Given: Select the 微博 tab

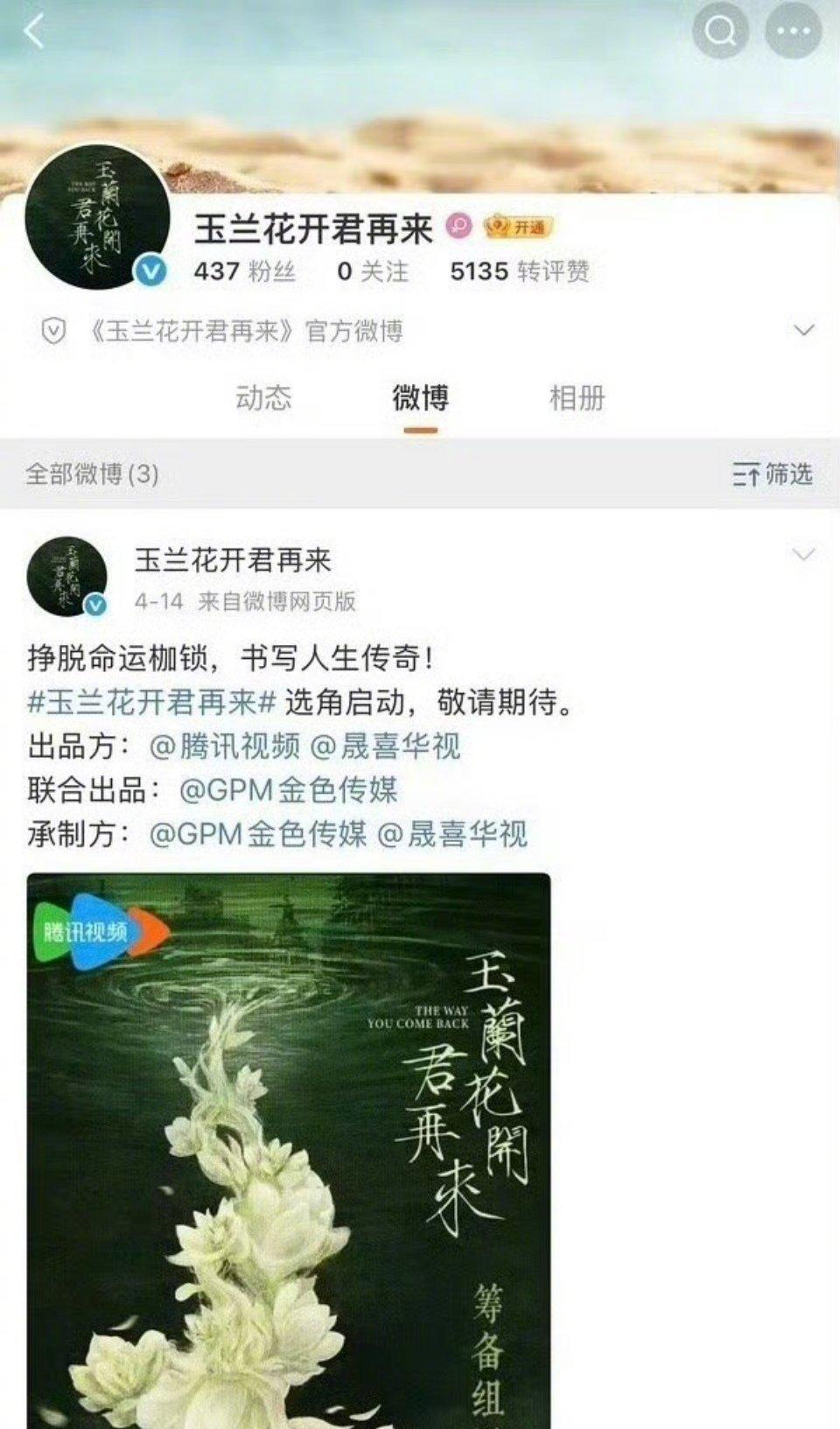Looking at the screenshot, I should pyautogui.click(x=420, y=398).
